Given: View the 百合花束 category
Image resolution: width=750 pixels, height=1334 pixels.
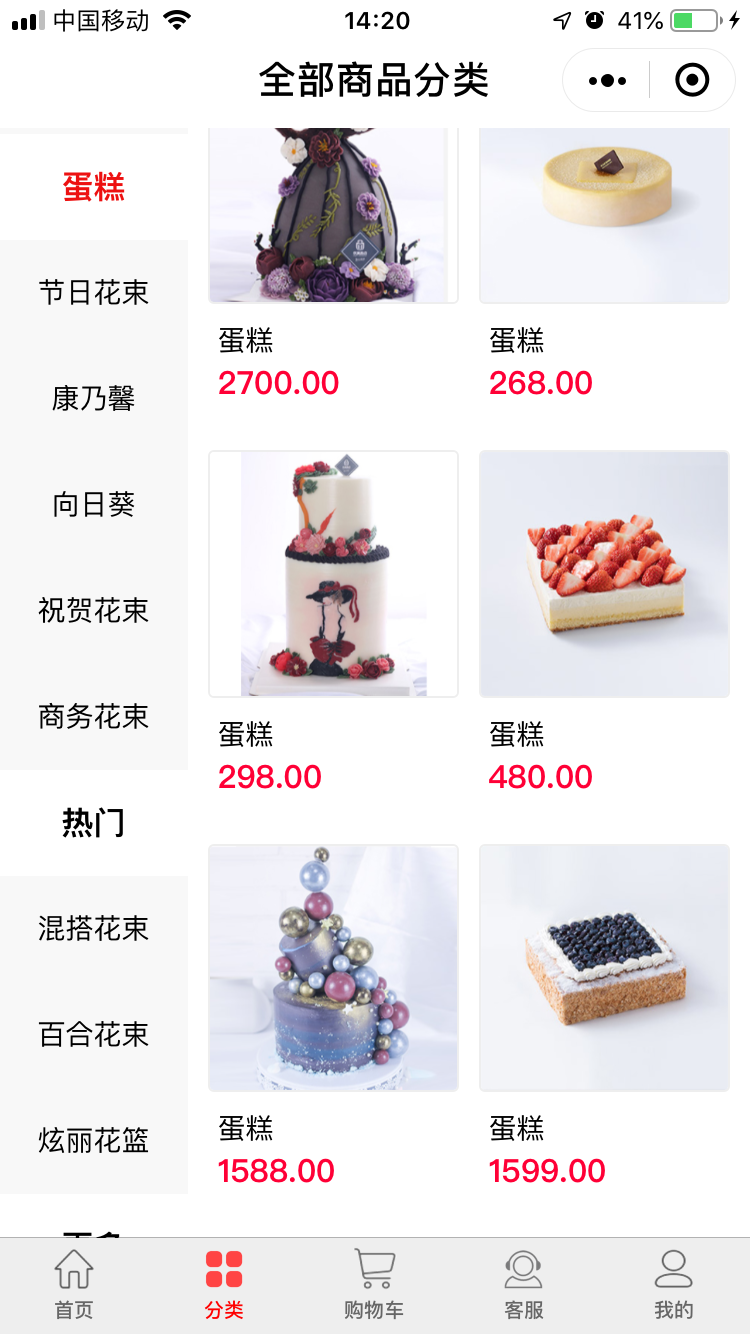Looking at the screenshot, I should tap(94, 1035).
